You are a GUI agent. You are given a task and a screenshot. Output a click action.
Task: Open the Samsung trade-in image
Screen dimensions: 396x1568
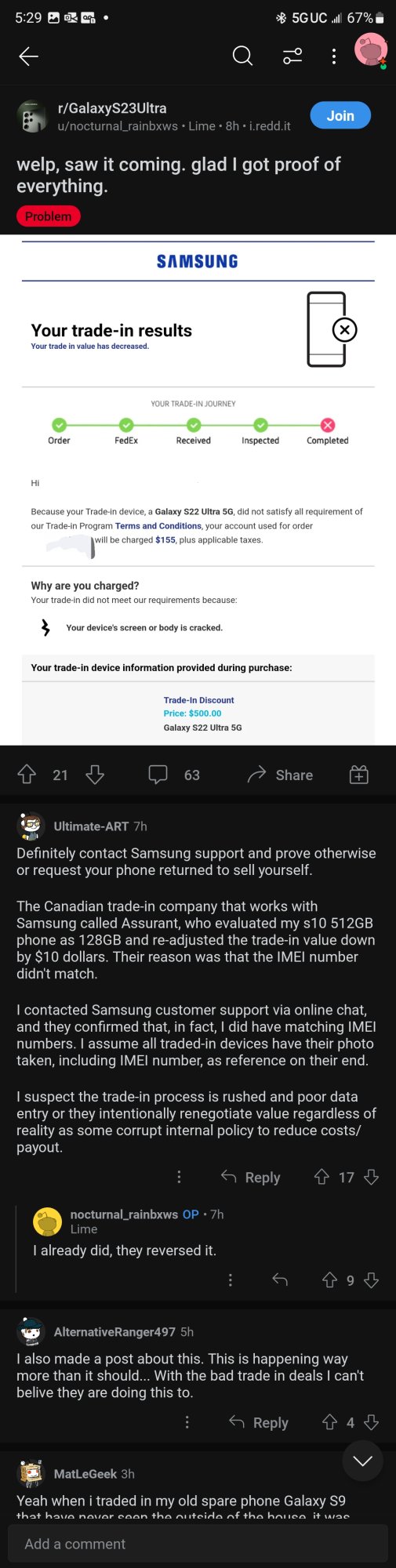pos(198,490)
